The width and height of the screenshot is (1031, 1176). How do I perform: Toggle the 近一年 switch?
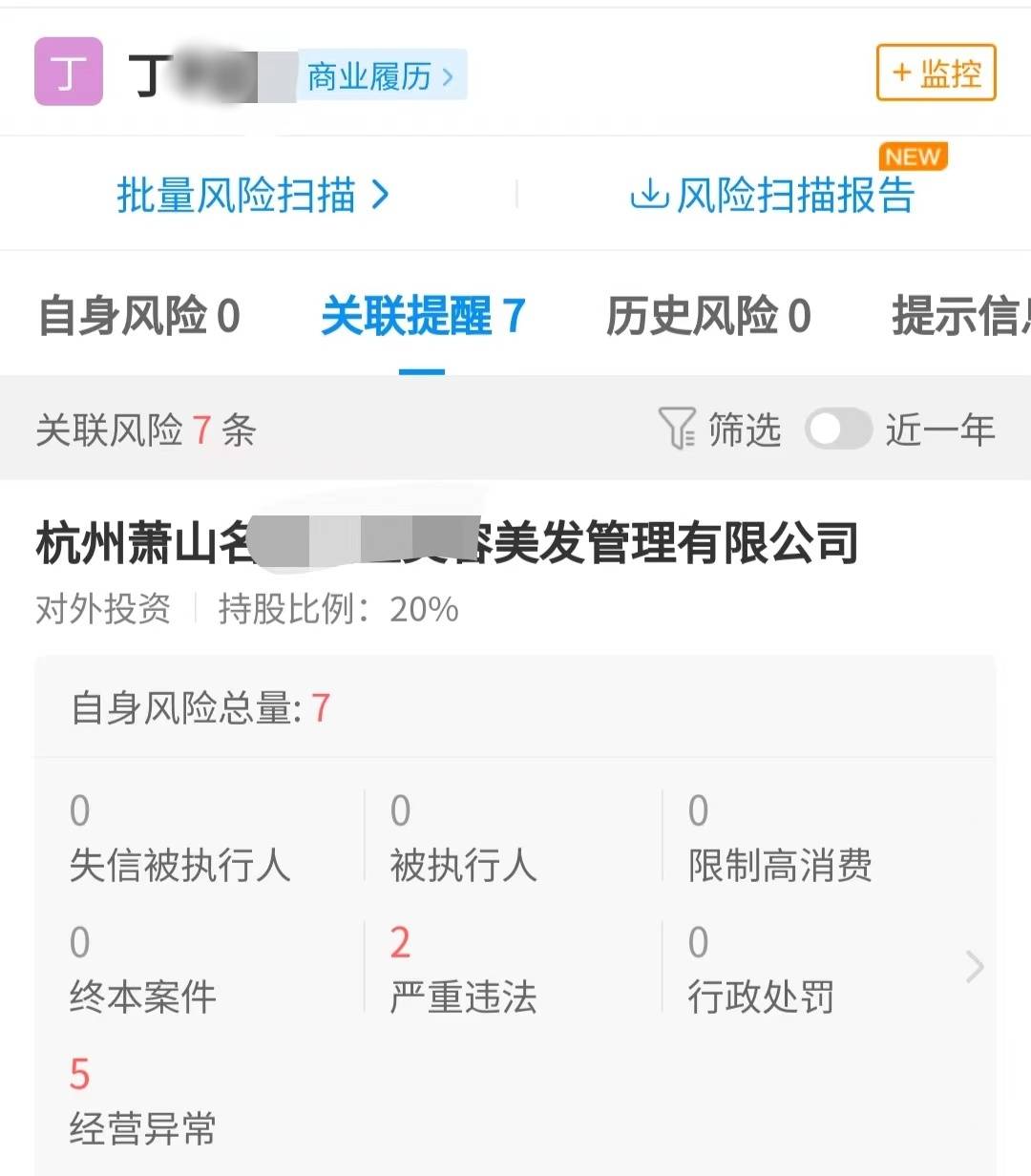click(x=838, y=429)
